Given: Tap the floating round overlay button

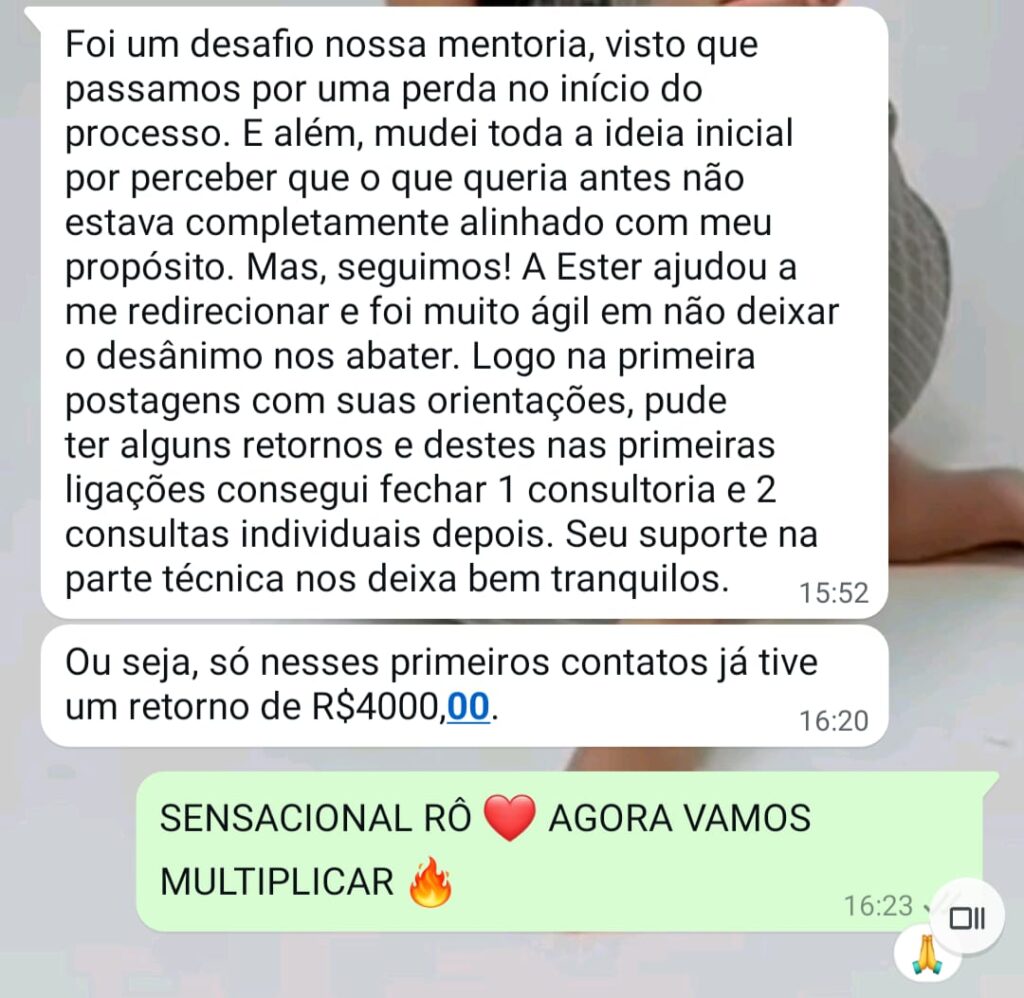Looking at the screenshot, I should pyautogui.click(x=967, y=917).
